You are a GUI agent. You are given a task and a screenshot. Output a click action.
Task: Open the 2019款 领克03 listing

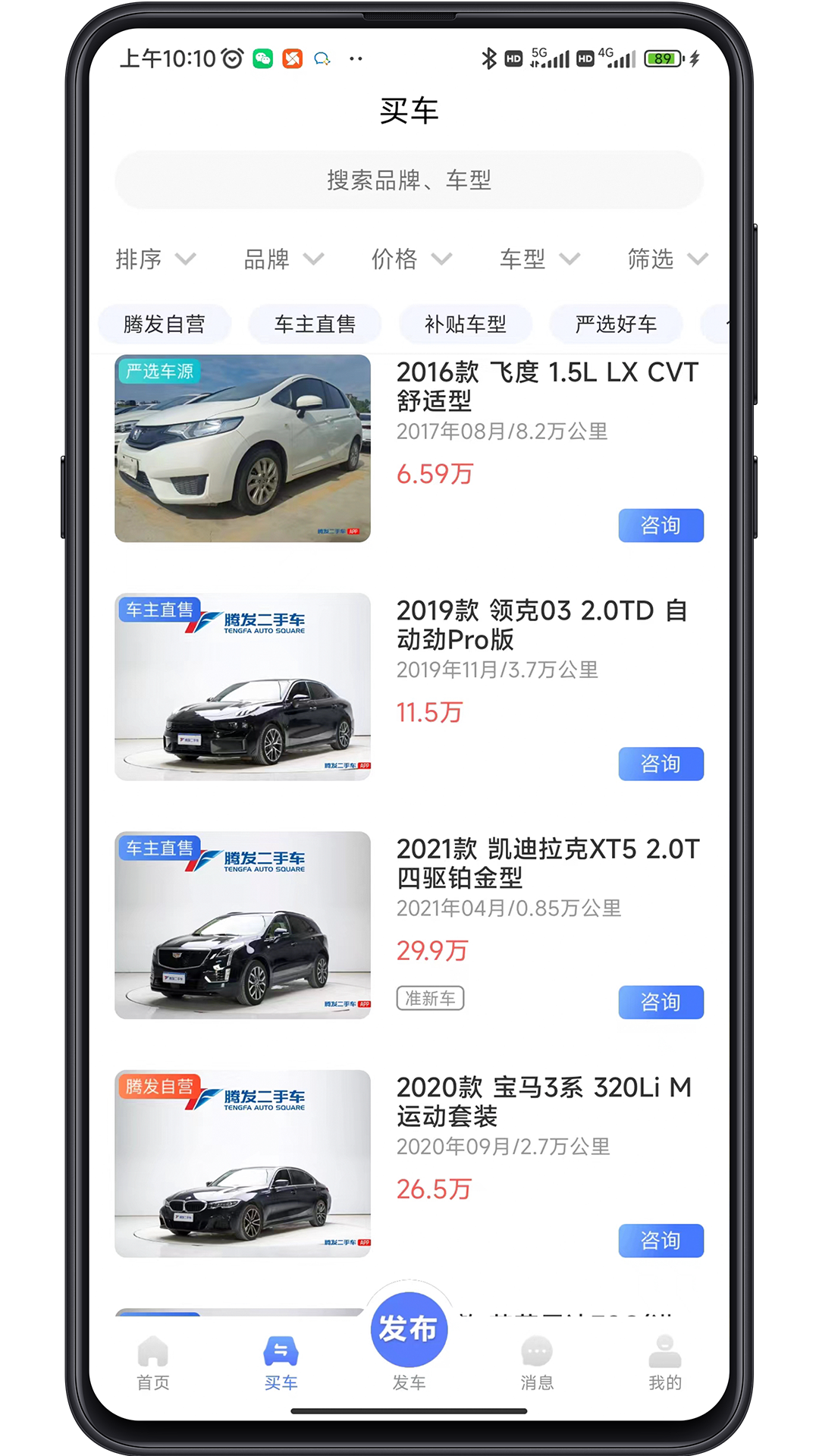542,625
